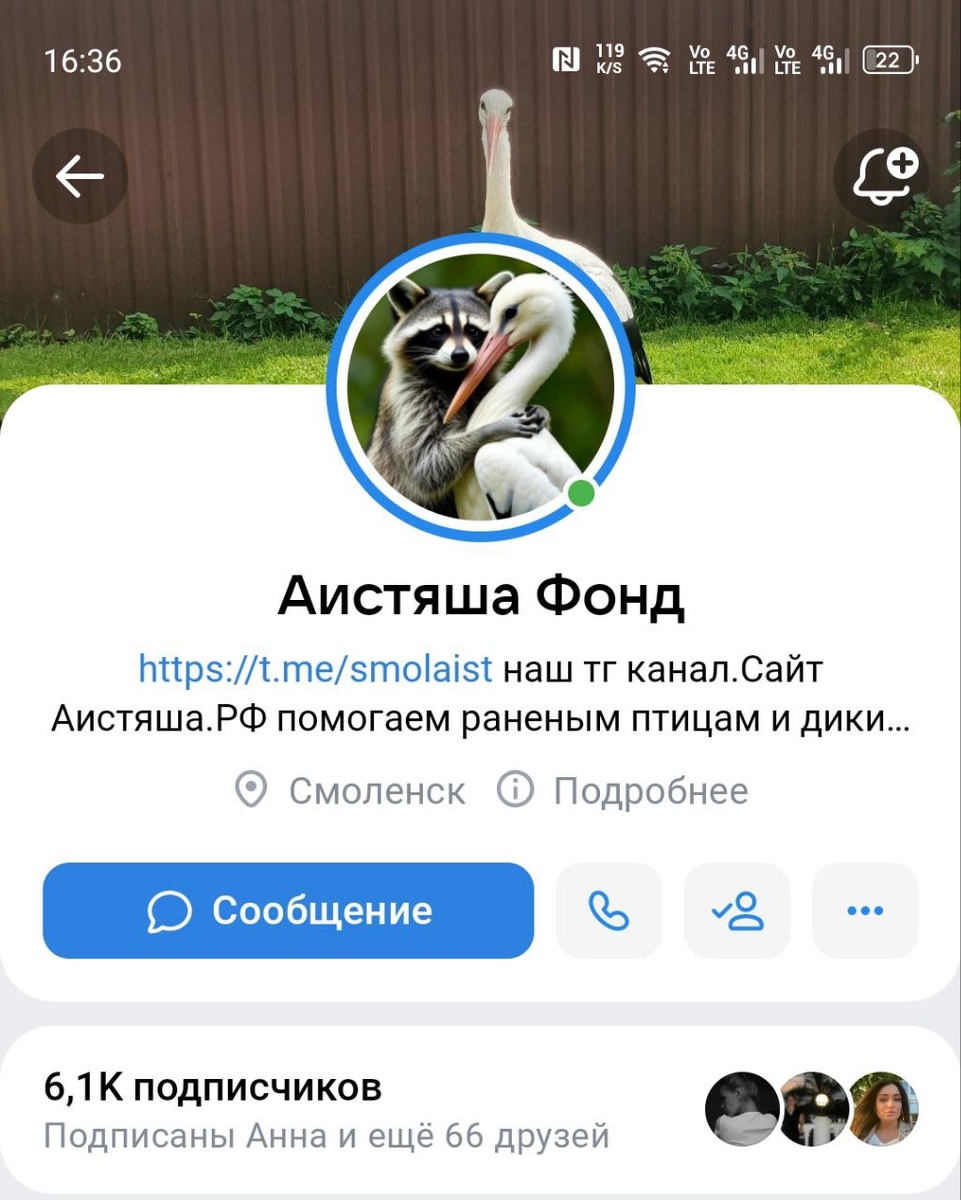The image size is (961, 1200).
Task: Start a call with the phone icon
Action: point(609,911)
